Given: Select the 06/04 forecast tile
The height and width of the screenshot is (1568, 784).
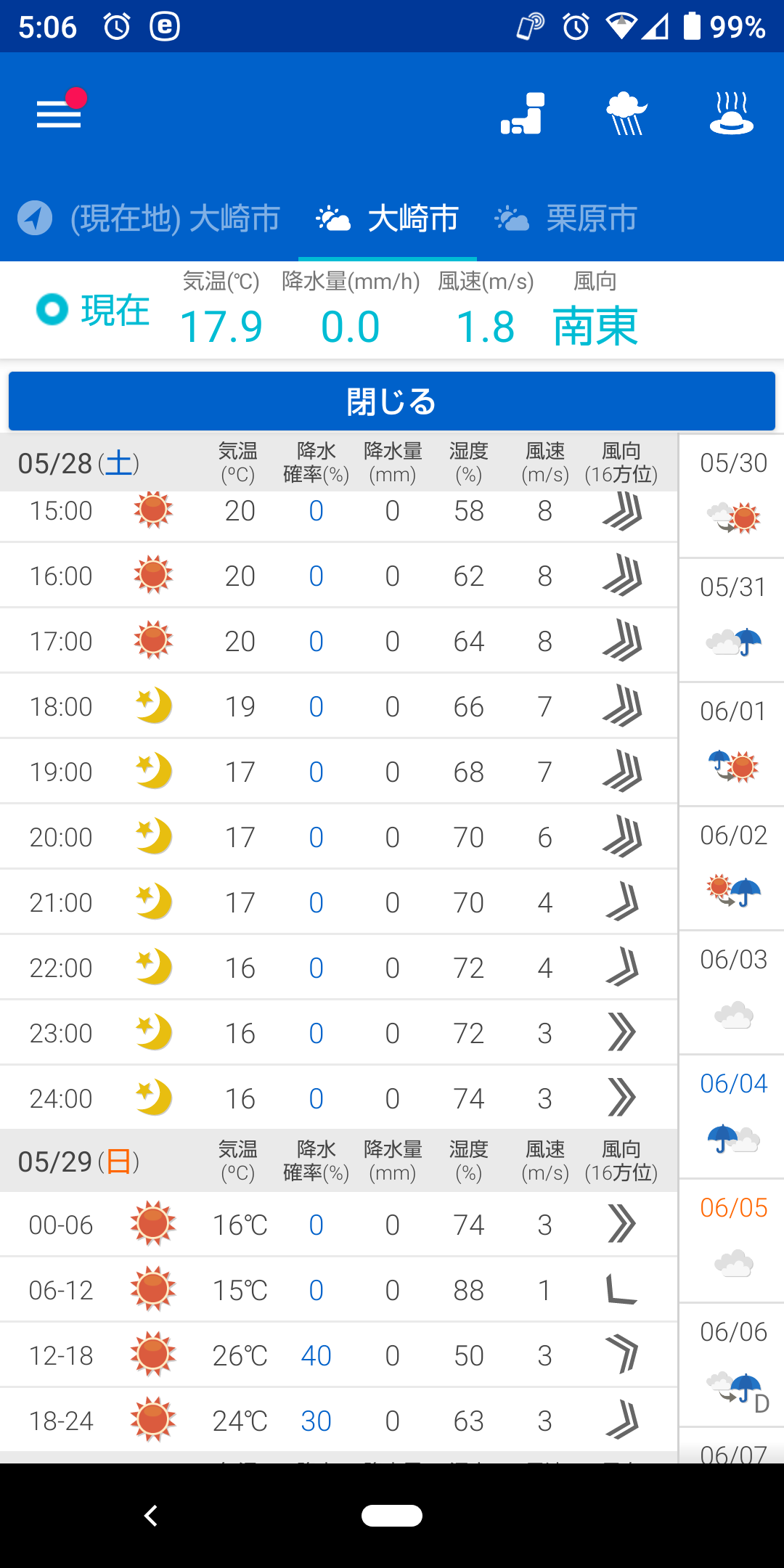Looking at the screenshot, I should (x=732, y=1117).
